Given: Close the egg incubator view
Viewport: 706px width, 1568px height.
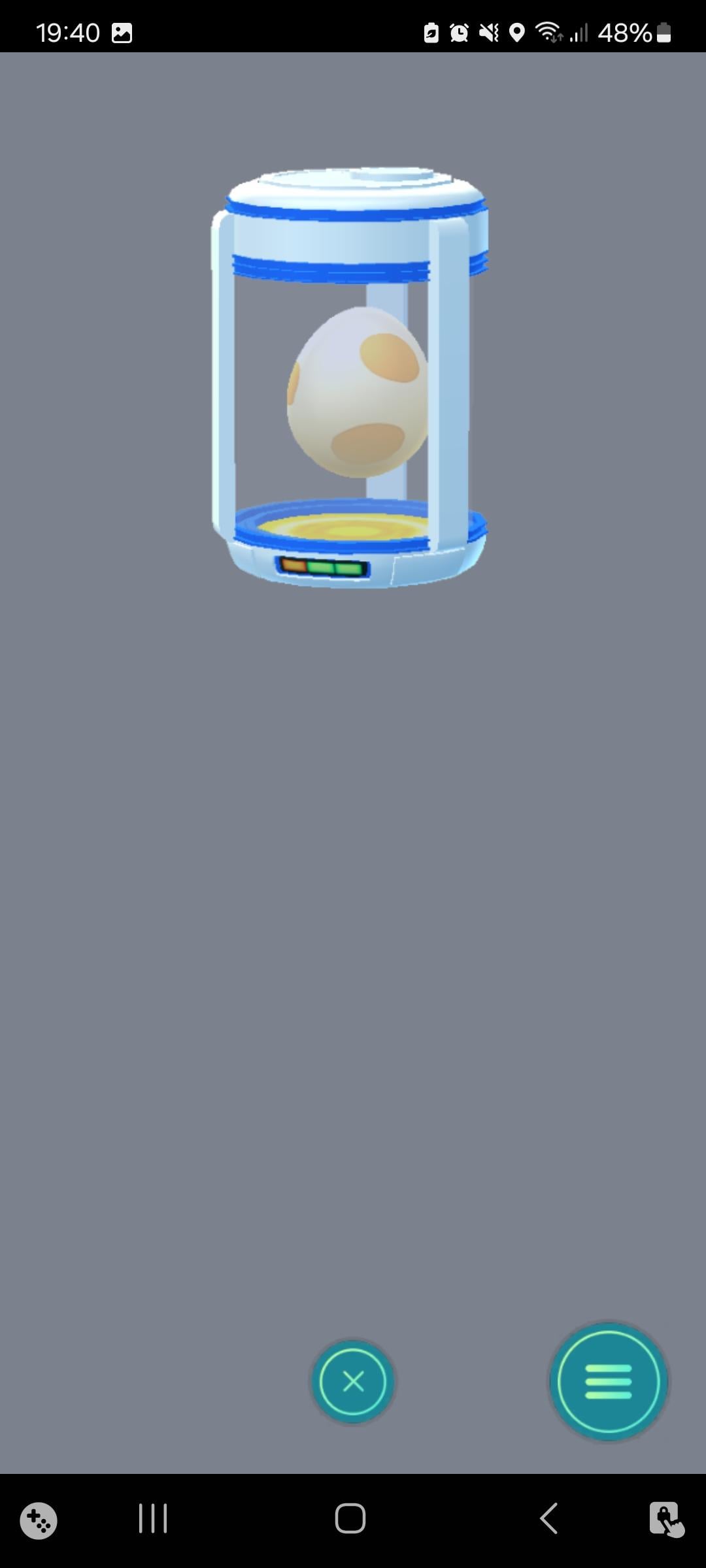Looking at the screenshot, I should point(353,1382).
